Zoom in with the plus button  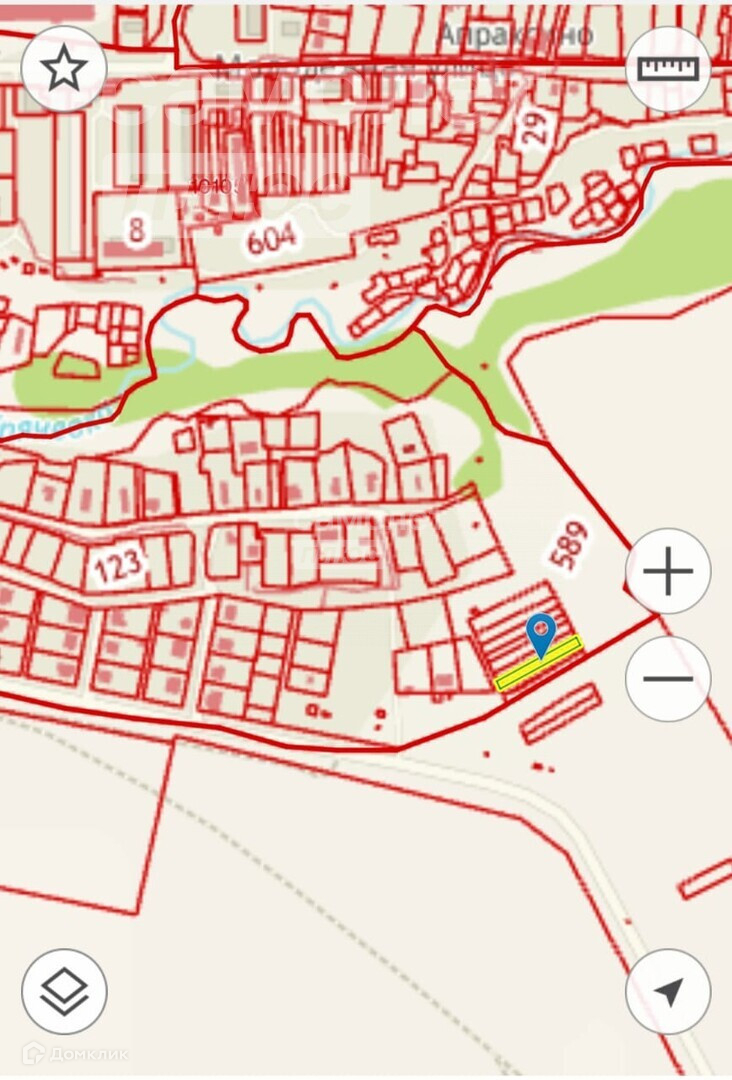(x=668, y=572)
